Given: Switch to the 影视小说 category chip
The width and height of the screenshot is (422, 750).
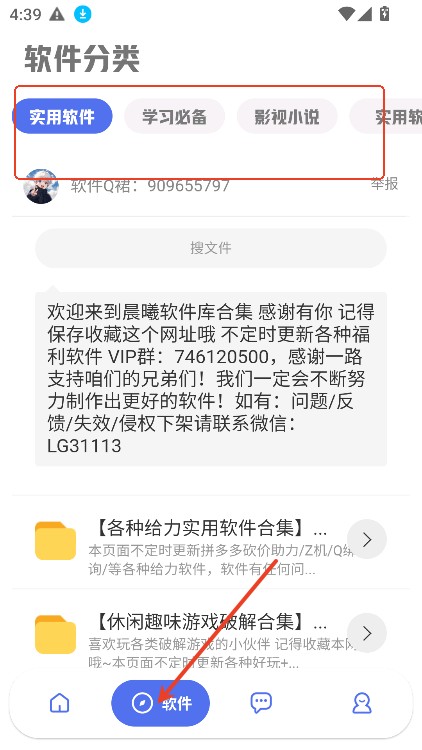Looking at the screenshot, I should pos(287,116).
